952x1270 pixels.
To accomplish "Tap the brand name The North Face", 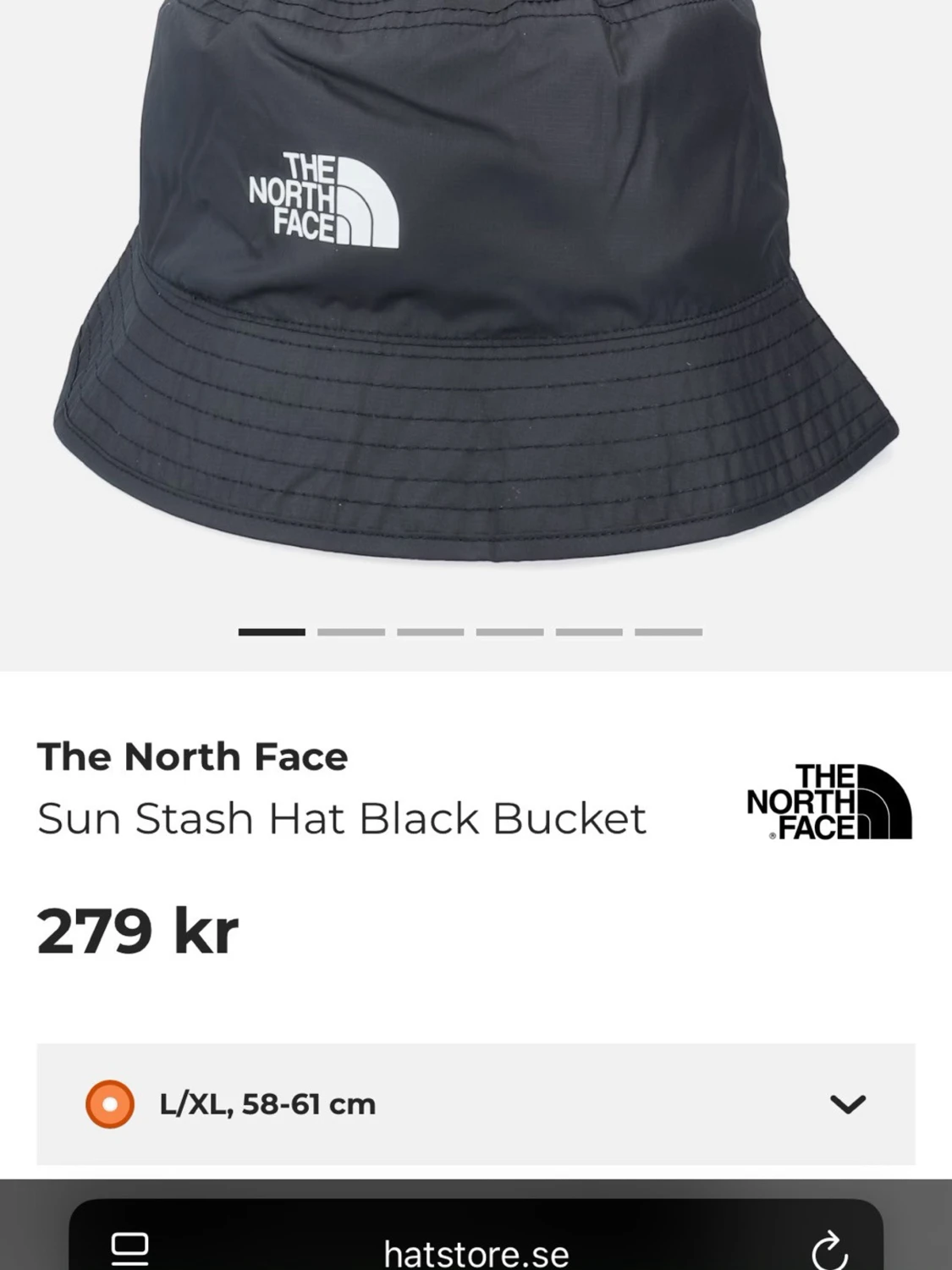I will 191,757.
